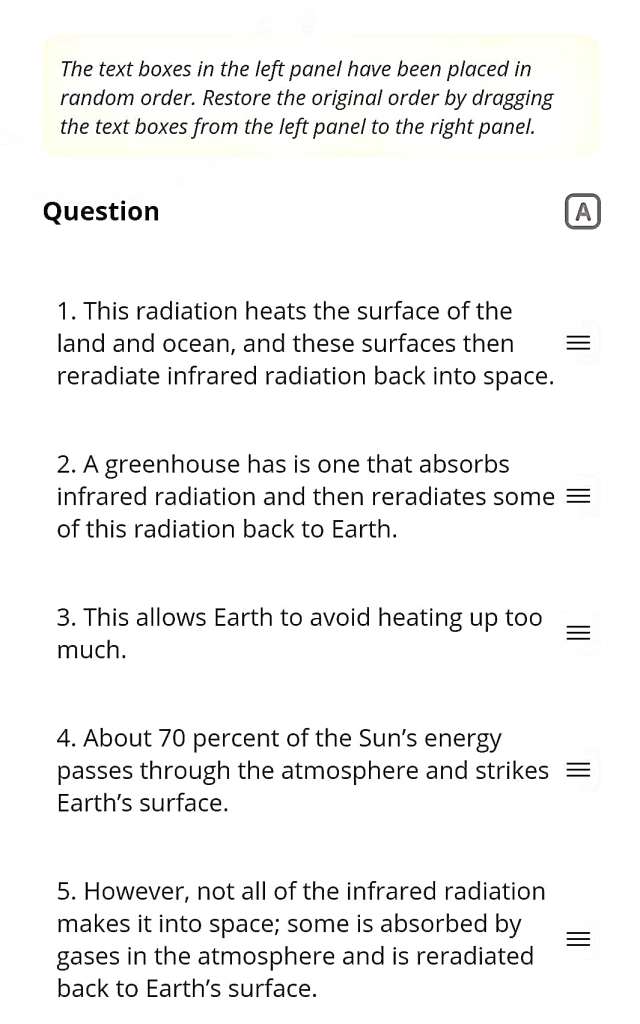This screenshot has width=640, height=1024.
Task: Tap the handle for sentence 1 about radiation heating
Action: (x=578, y=343)
